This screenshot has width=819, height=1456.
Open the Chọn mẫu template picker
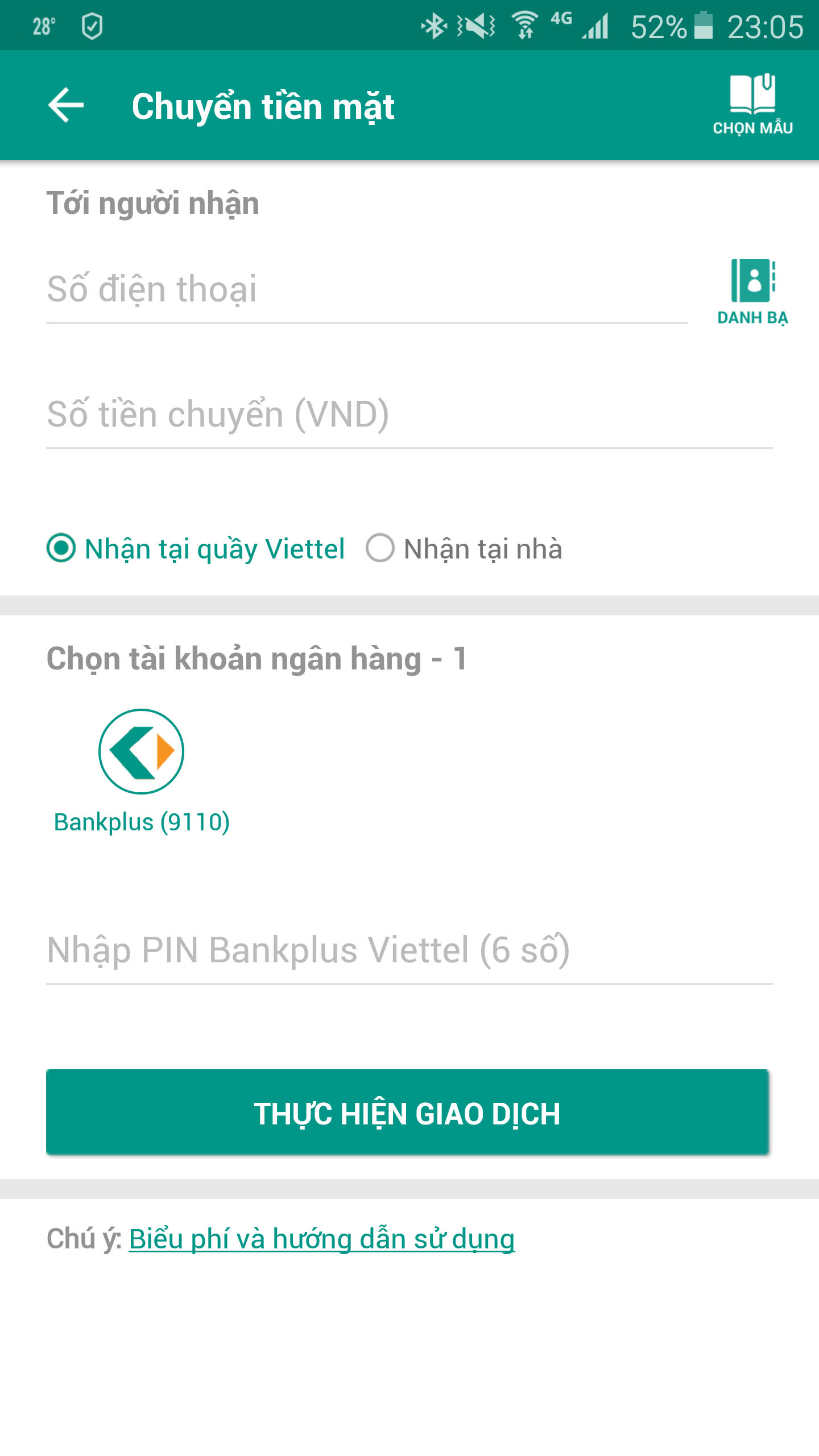tap(752, 104)
